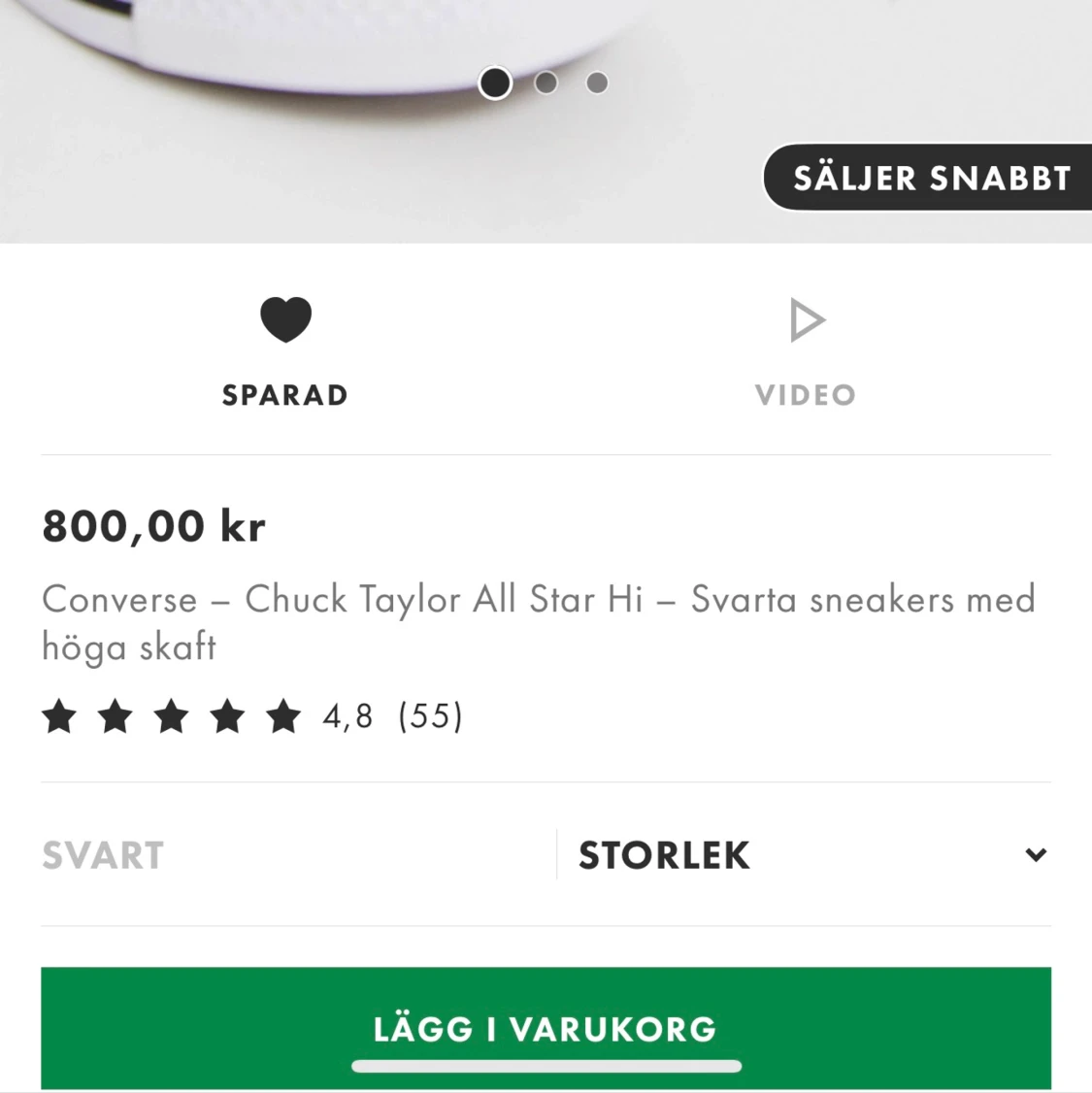Click the fourth star of the rating
This screenshot has height=1093, width=1092.
(227, 715)
